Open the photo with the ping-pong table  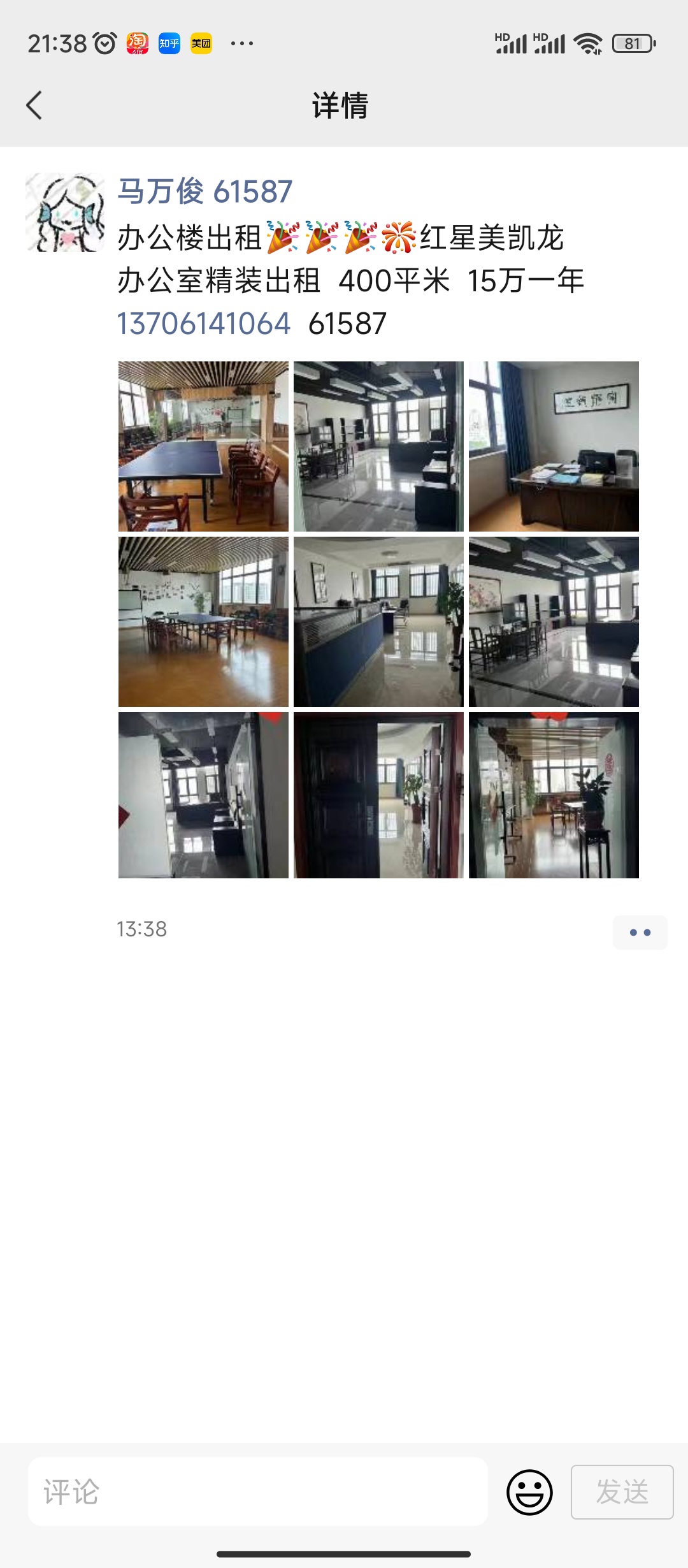tap(203, 446)
